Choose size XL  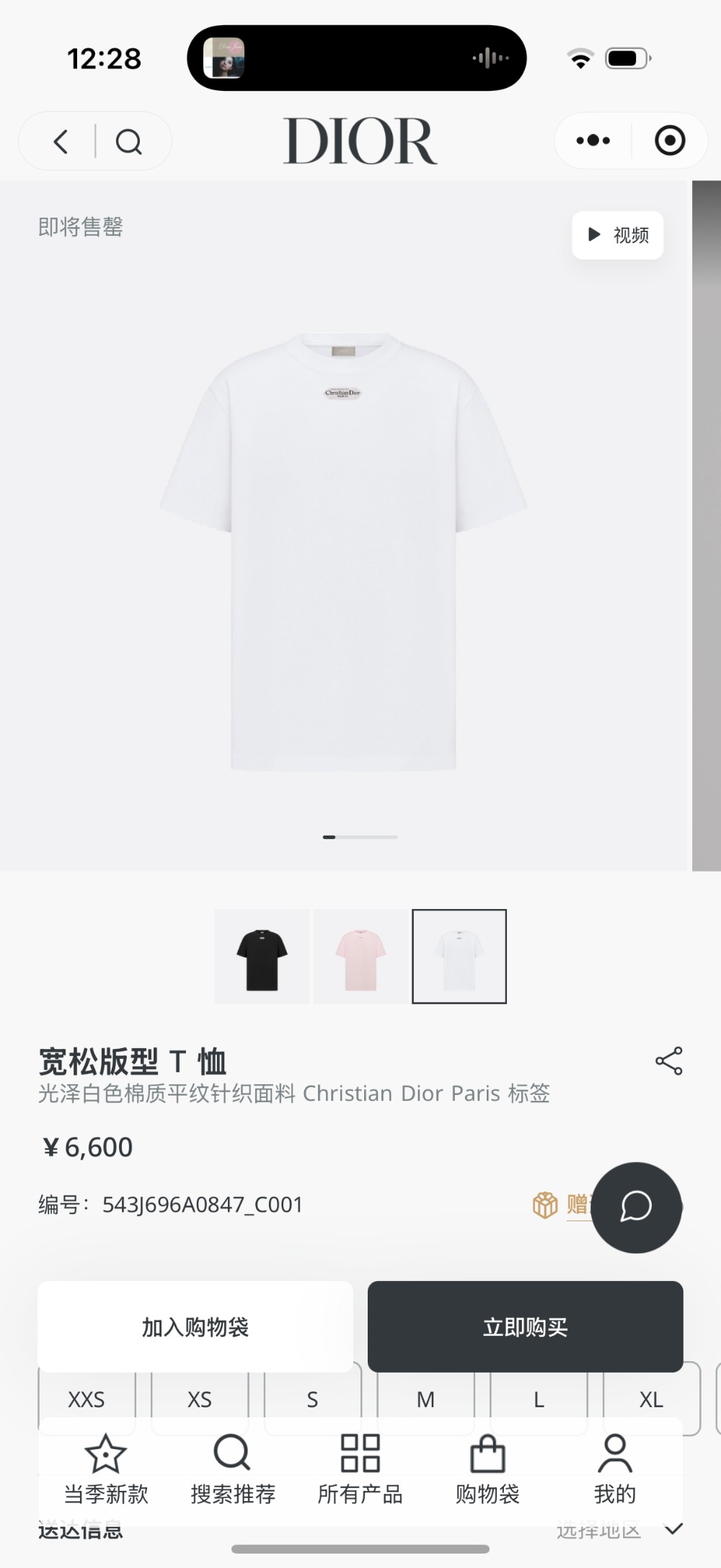click(x=651, y=1400)
